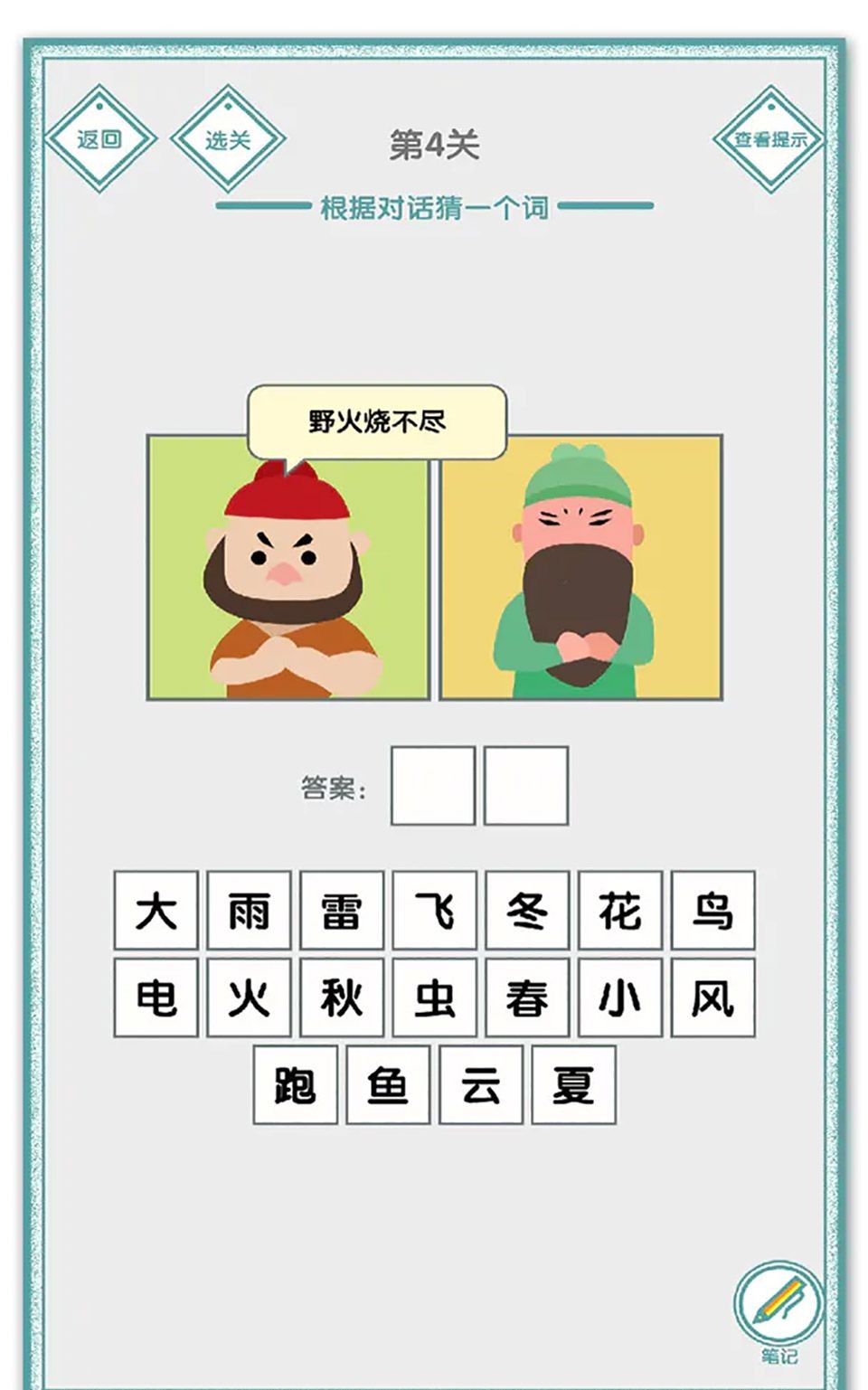Pick the 小 character tile
This screenshot has width=868, height=1390.
coord(620,998)
